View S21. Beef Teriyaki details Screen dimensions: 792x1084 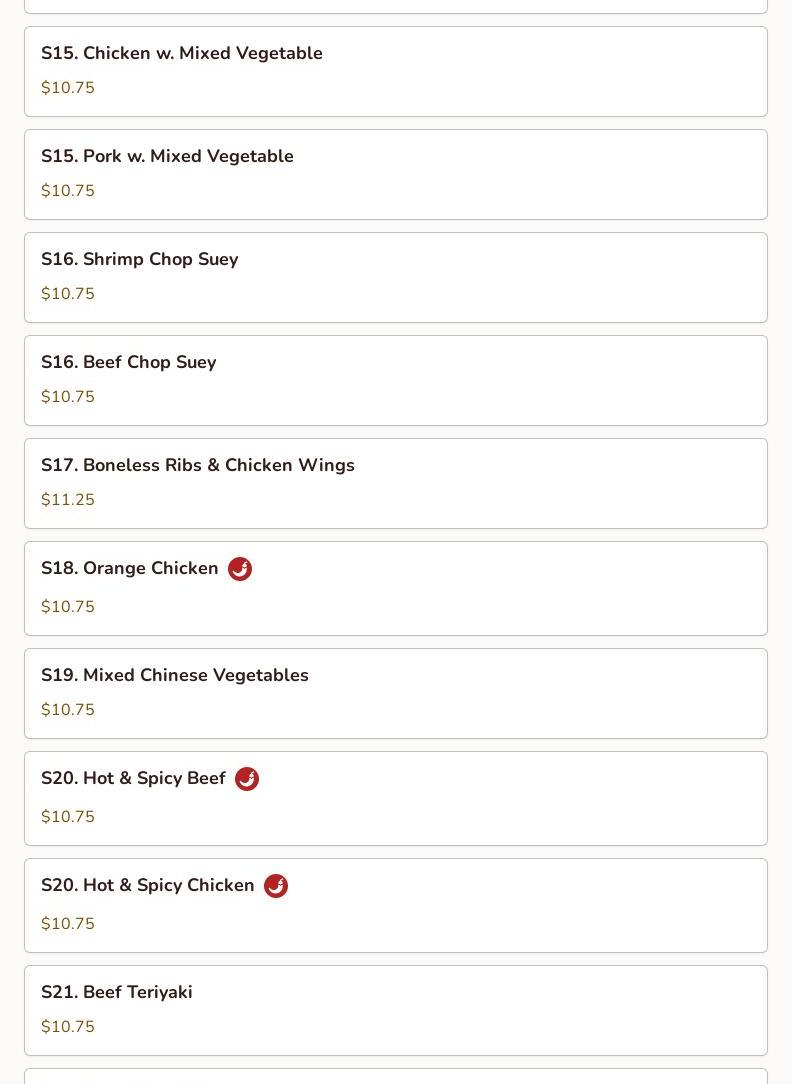pos(395,1010)
